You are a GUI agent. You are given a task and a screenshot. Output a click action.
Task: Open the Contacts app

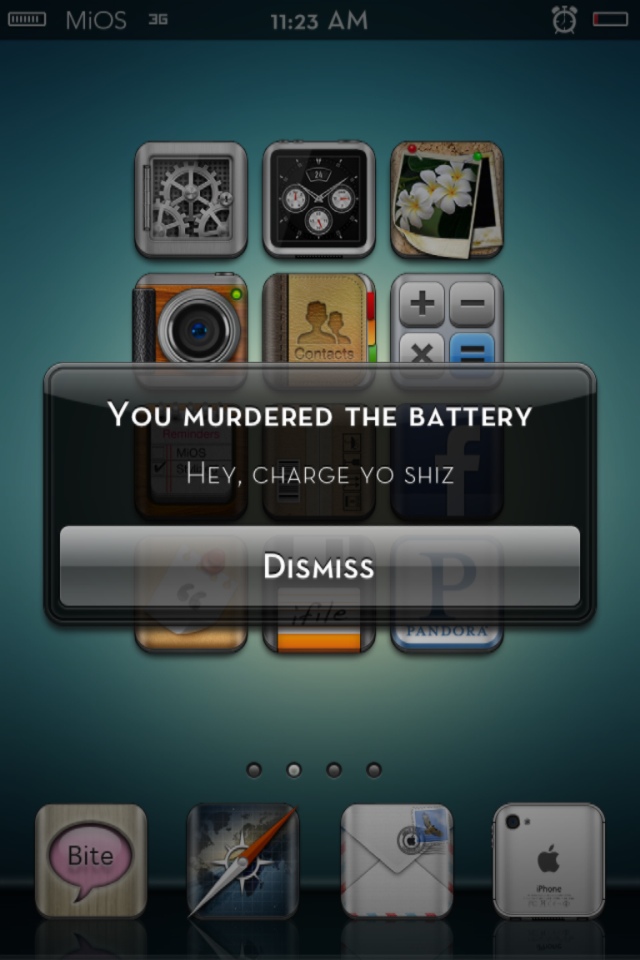319,320
